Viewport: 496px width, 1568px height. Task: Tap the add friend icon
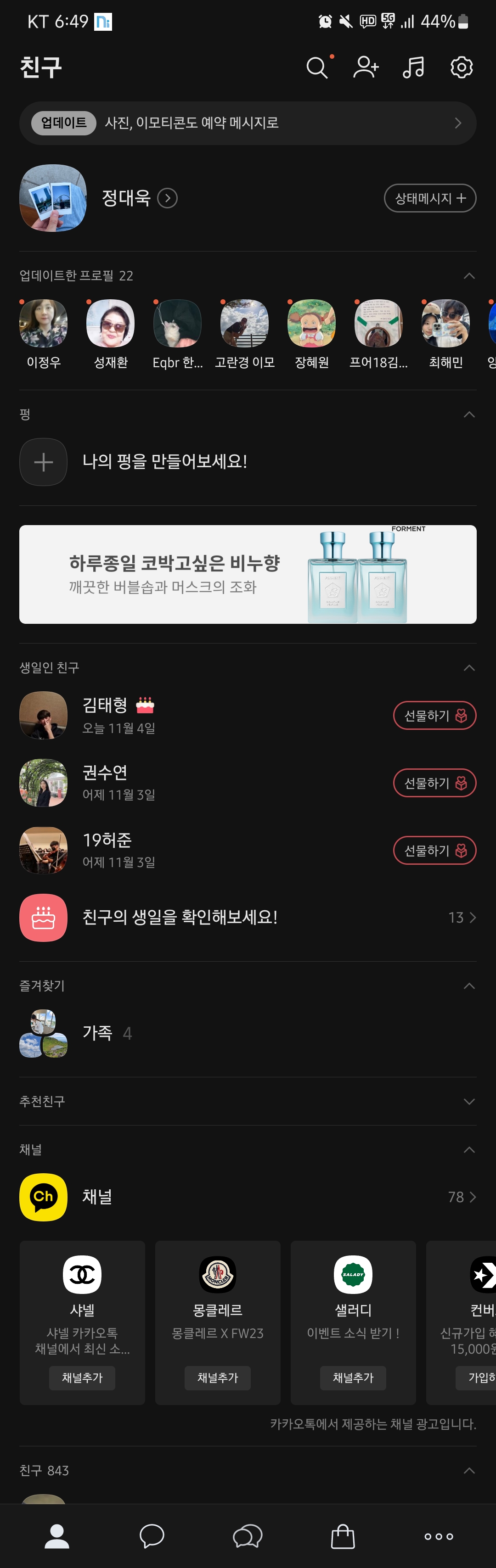point(366,67)
